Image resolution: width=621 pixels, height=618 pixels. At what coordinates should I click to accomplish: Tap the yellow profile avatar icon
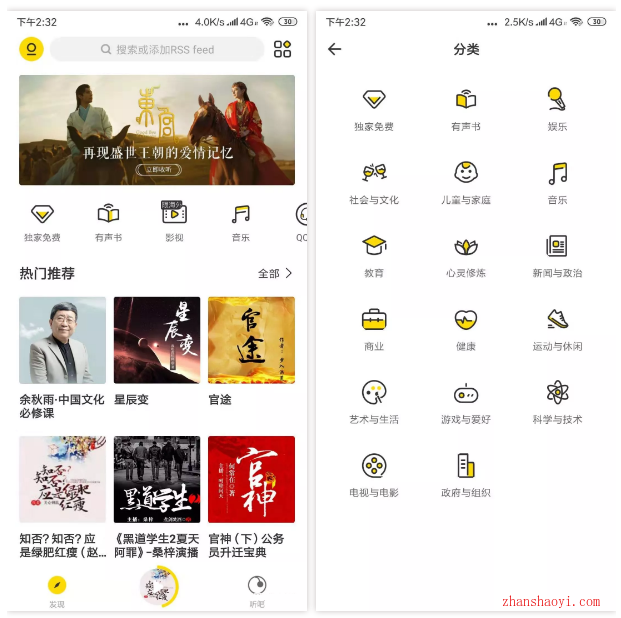[31, 48]
